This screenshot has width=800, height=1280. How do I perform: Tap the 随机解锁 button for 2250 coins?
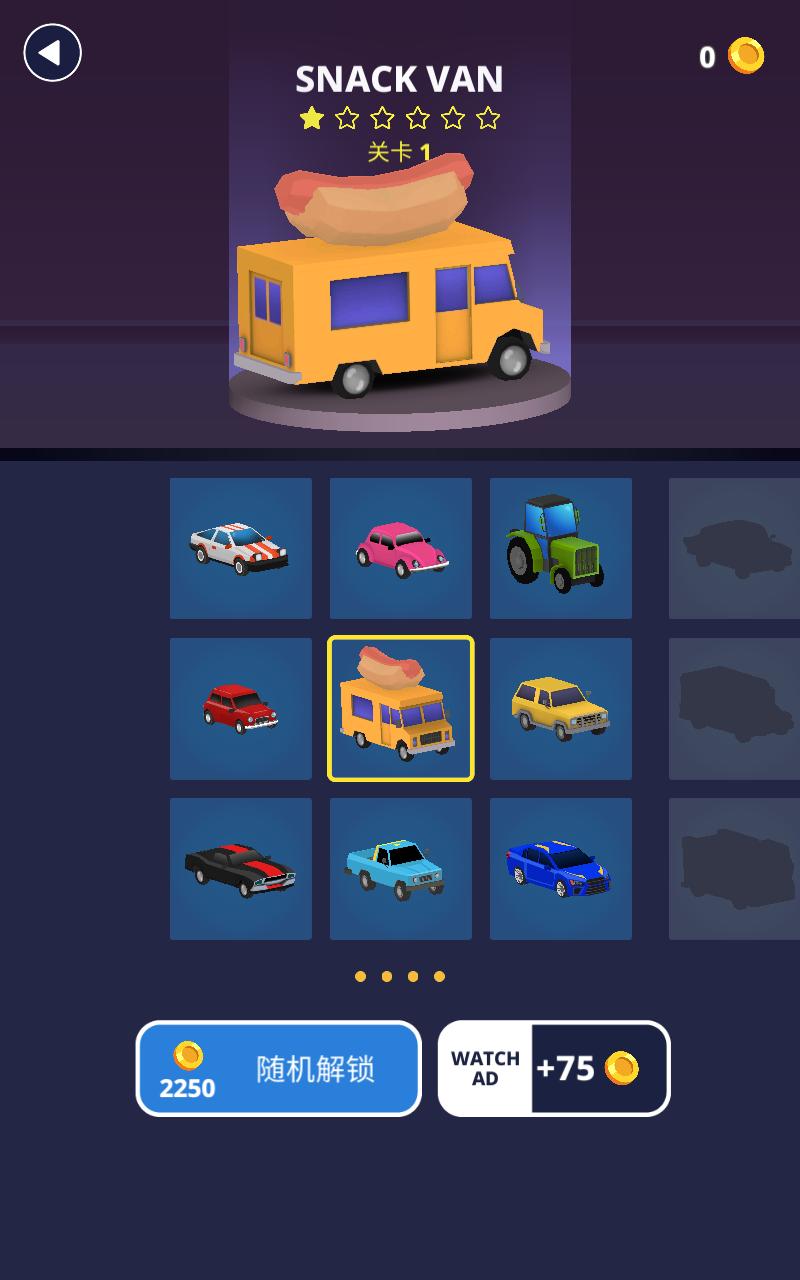279,1068
